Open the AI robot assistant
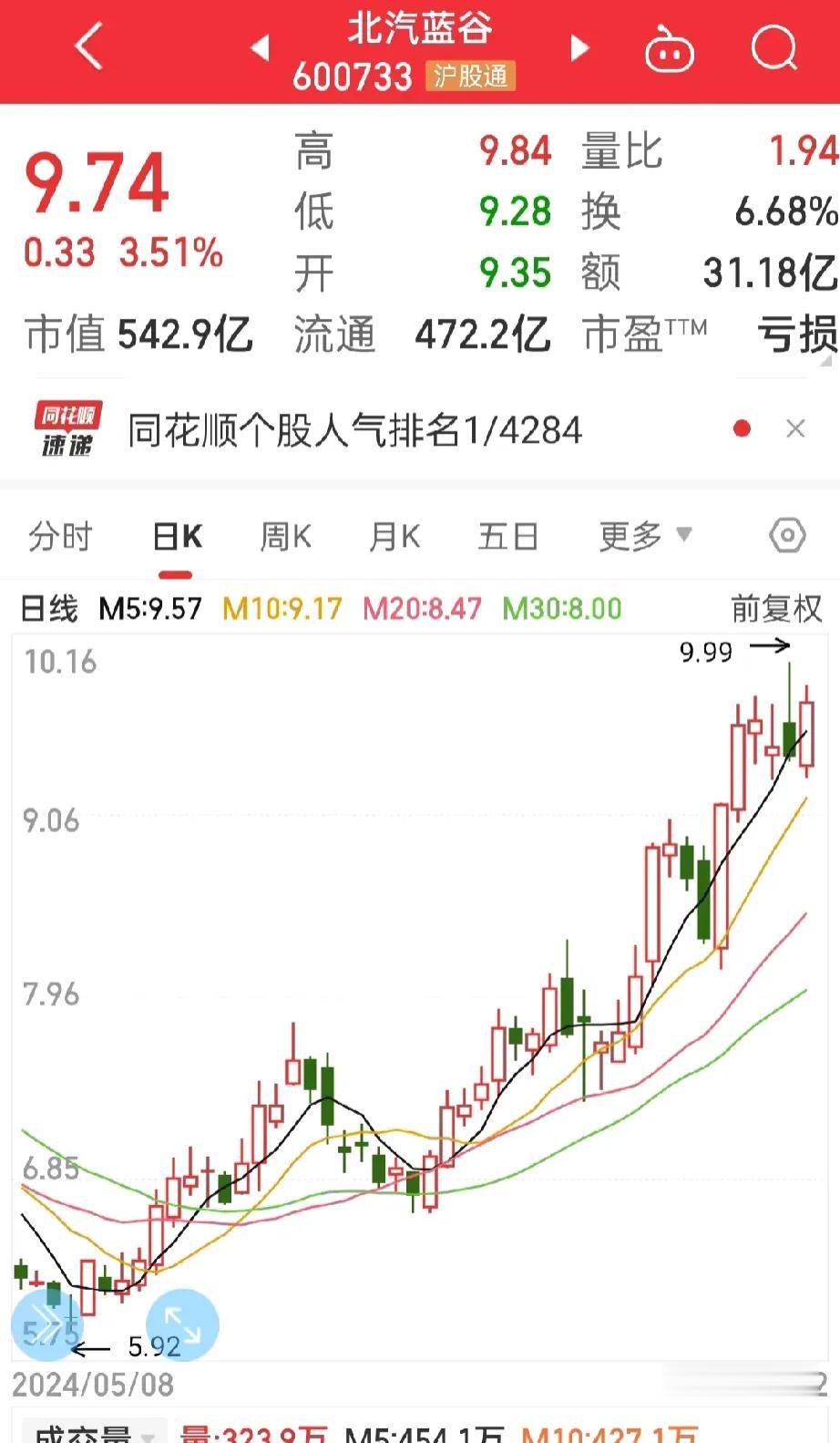Viewport: 840px width, 1443px height. (x=670, y=50)
